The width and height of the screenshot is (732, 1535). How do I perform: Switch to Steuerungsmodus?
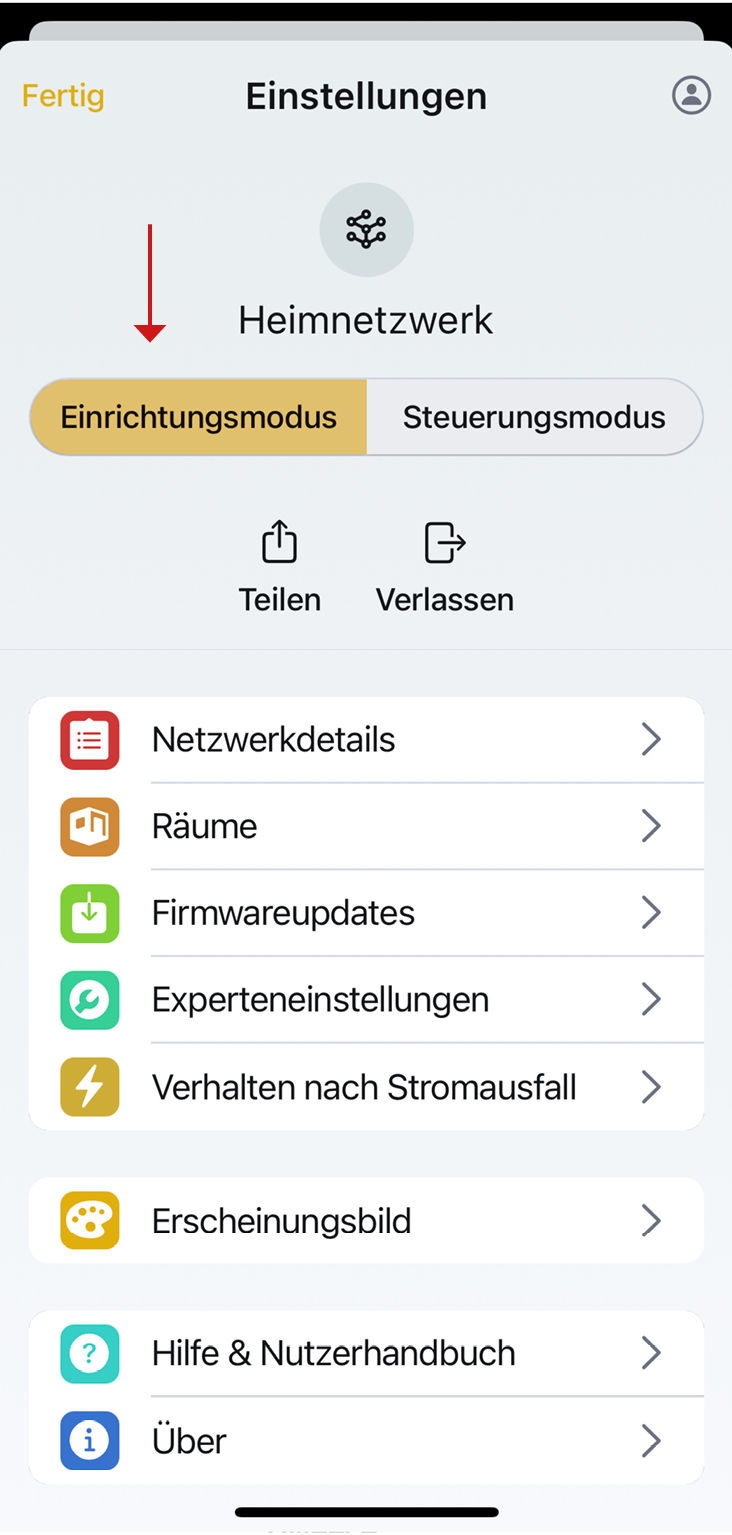click(534, 417)
